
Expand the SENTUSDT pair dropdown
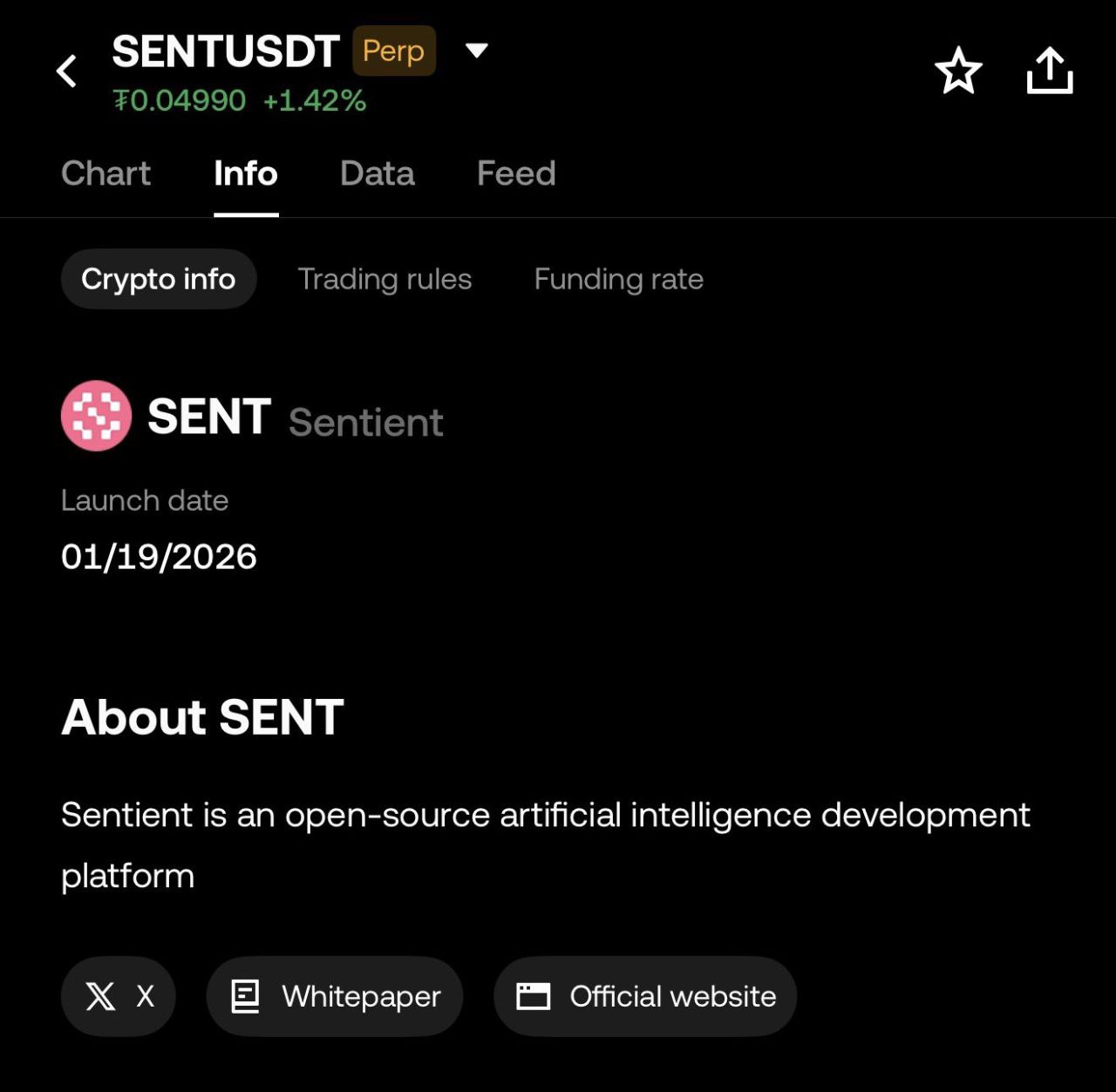coord(476,51)
